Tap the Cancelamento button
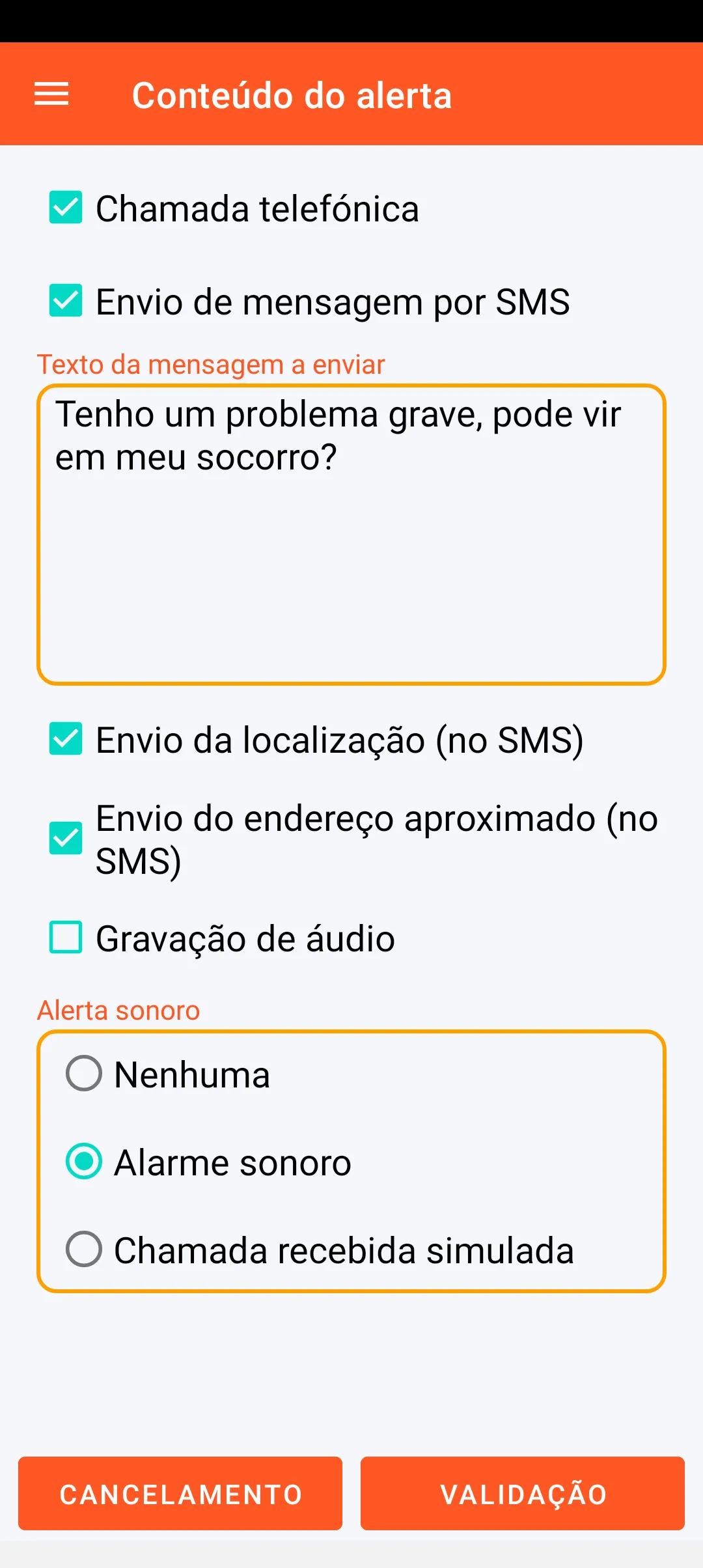This screenshot has height=1568, width=703. point(180,1494)
